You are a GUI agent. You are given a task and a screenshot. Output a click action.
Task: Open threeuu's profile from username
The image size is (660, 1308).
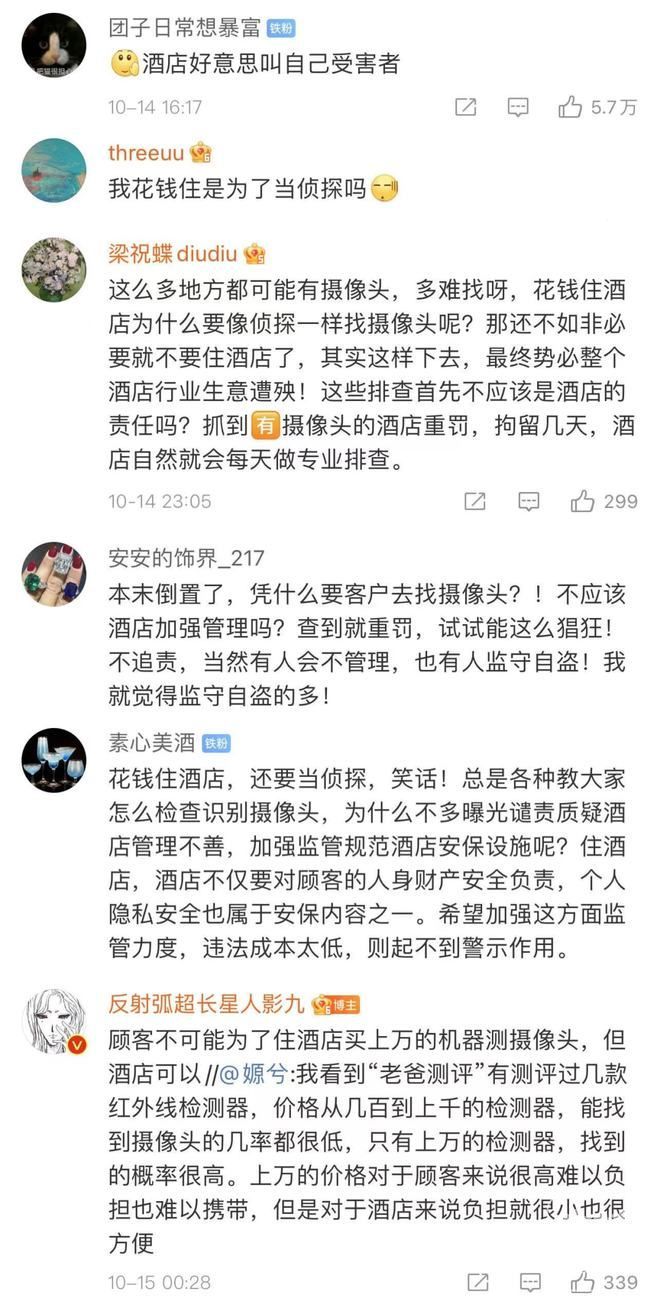[146, 152]
